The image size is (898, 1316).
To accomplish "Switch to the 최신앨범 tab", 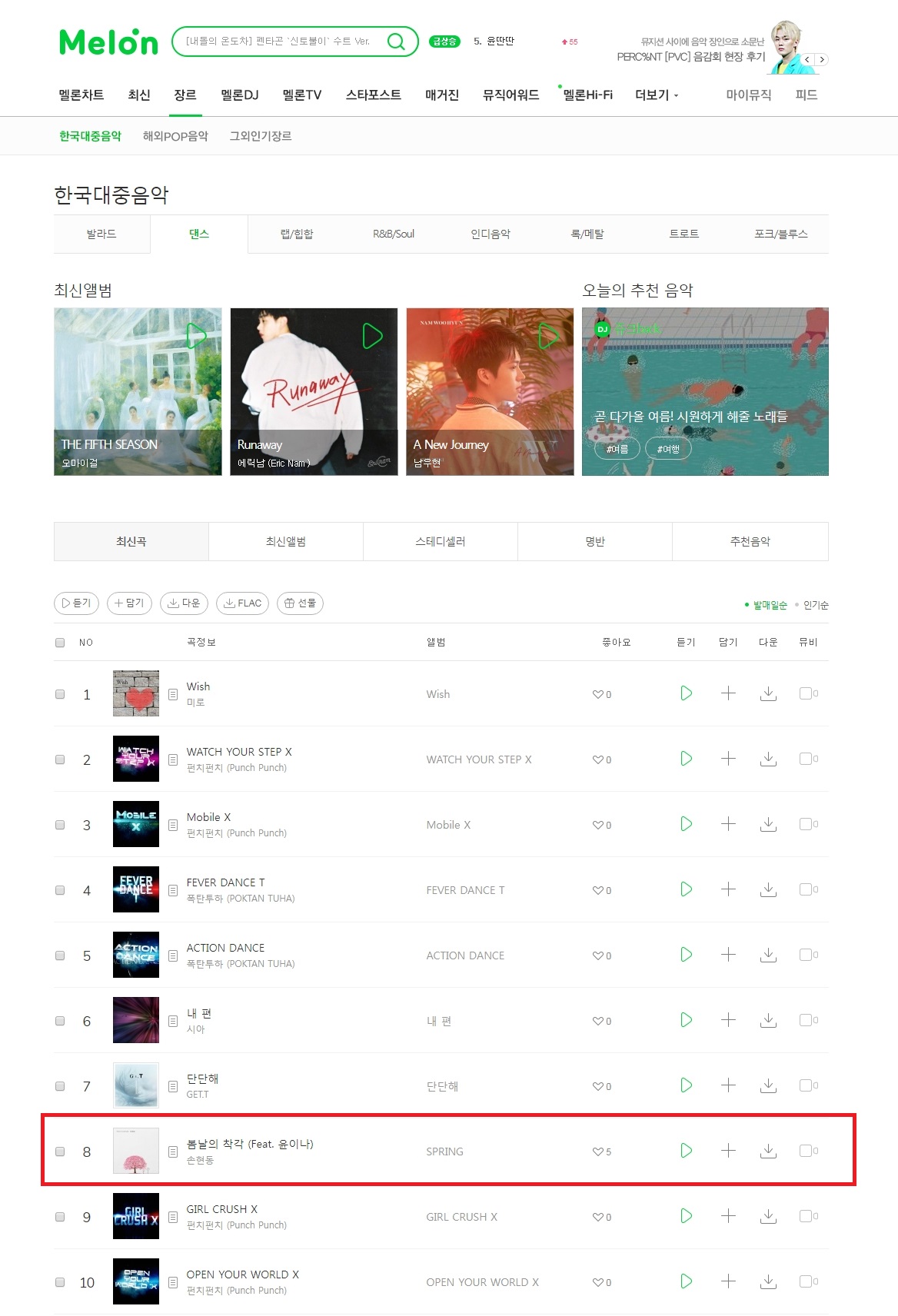I will tap(285, 541).
